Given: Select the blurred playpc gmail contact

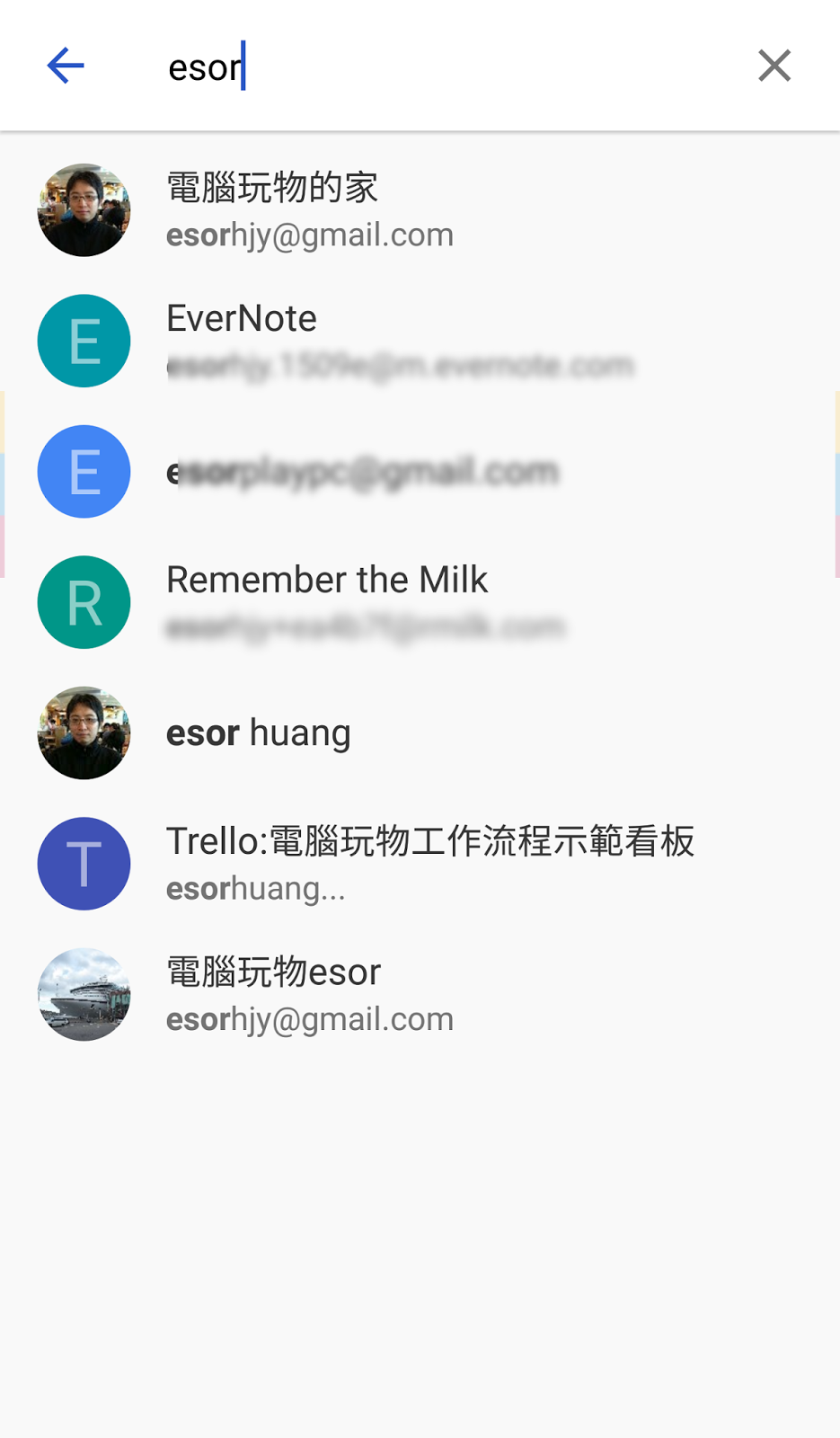Looking at the screenshot, I should pyautogui.click(x=420, y=472).
